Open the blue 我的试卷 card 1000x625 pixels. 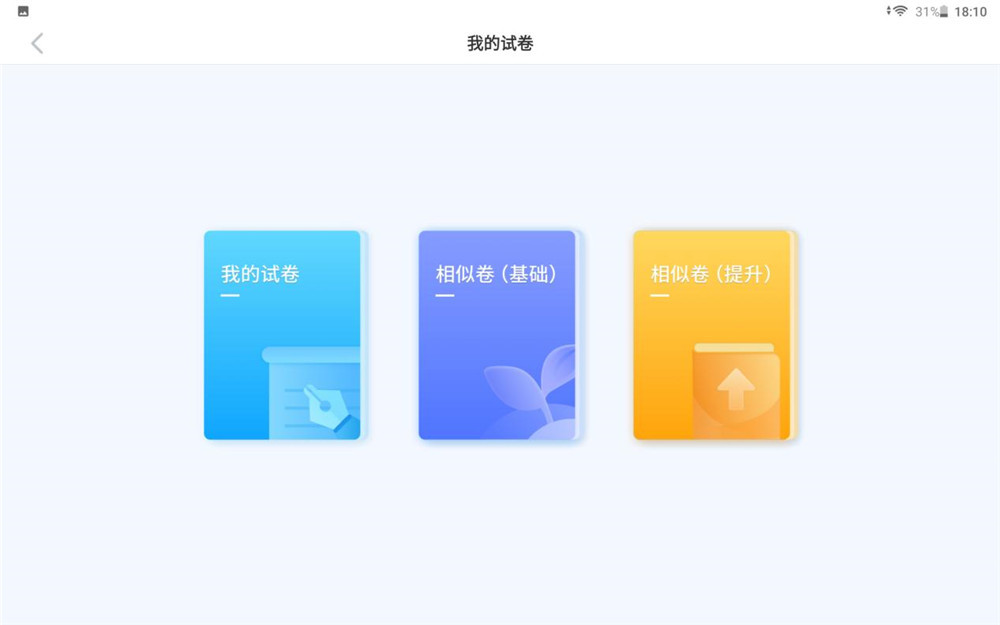pos(282,335)
